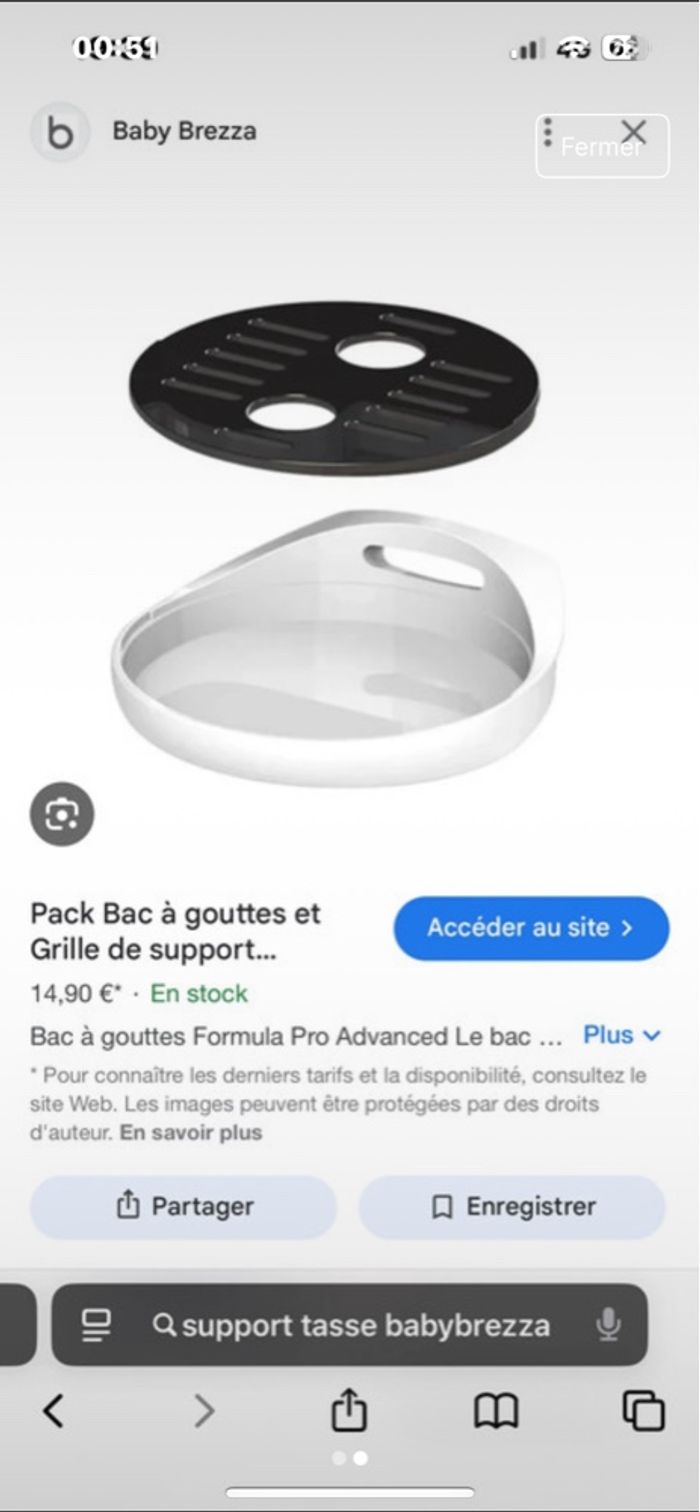Open Safari bookmarks
The width and height of the screenshot is (700, 1512).
pyautogui.click(x=495, y=1411)
